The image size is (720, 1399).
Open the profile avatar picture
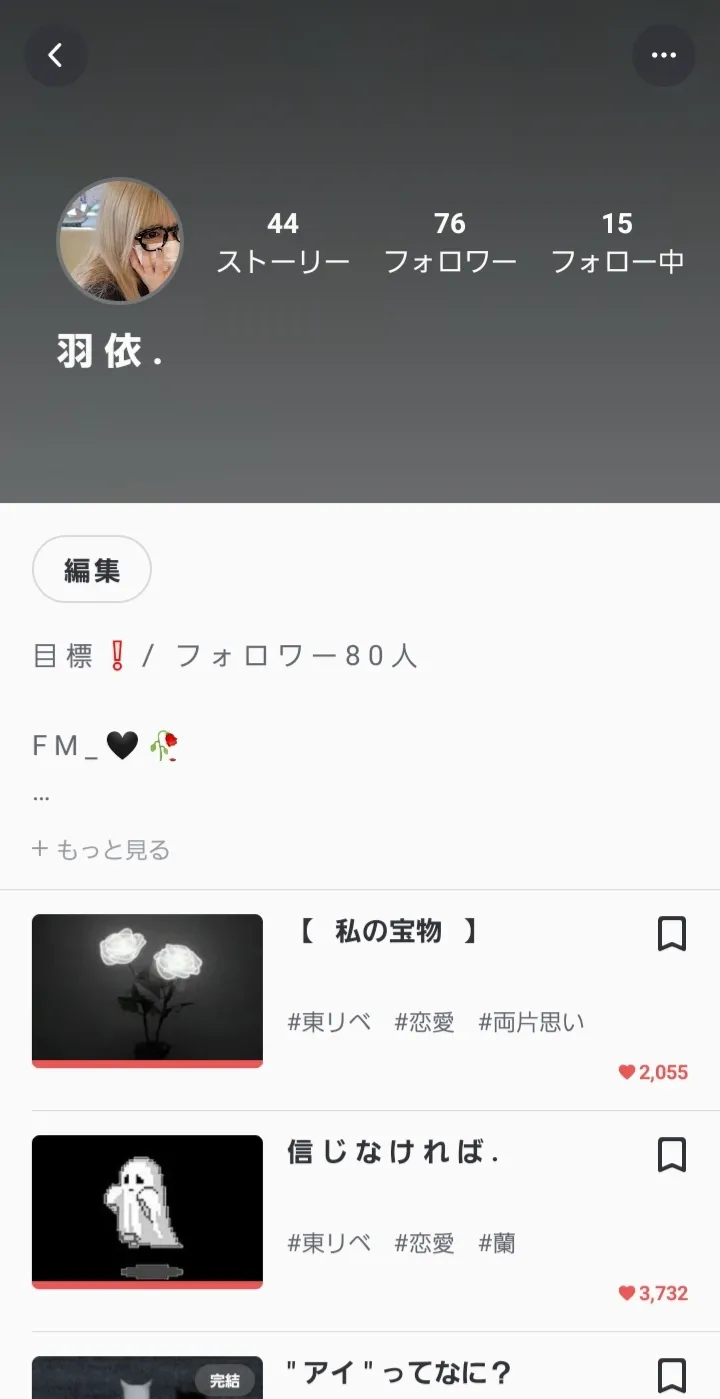pyautogui.click(x=120, y=241)
